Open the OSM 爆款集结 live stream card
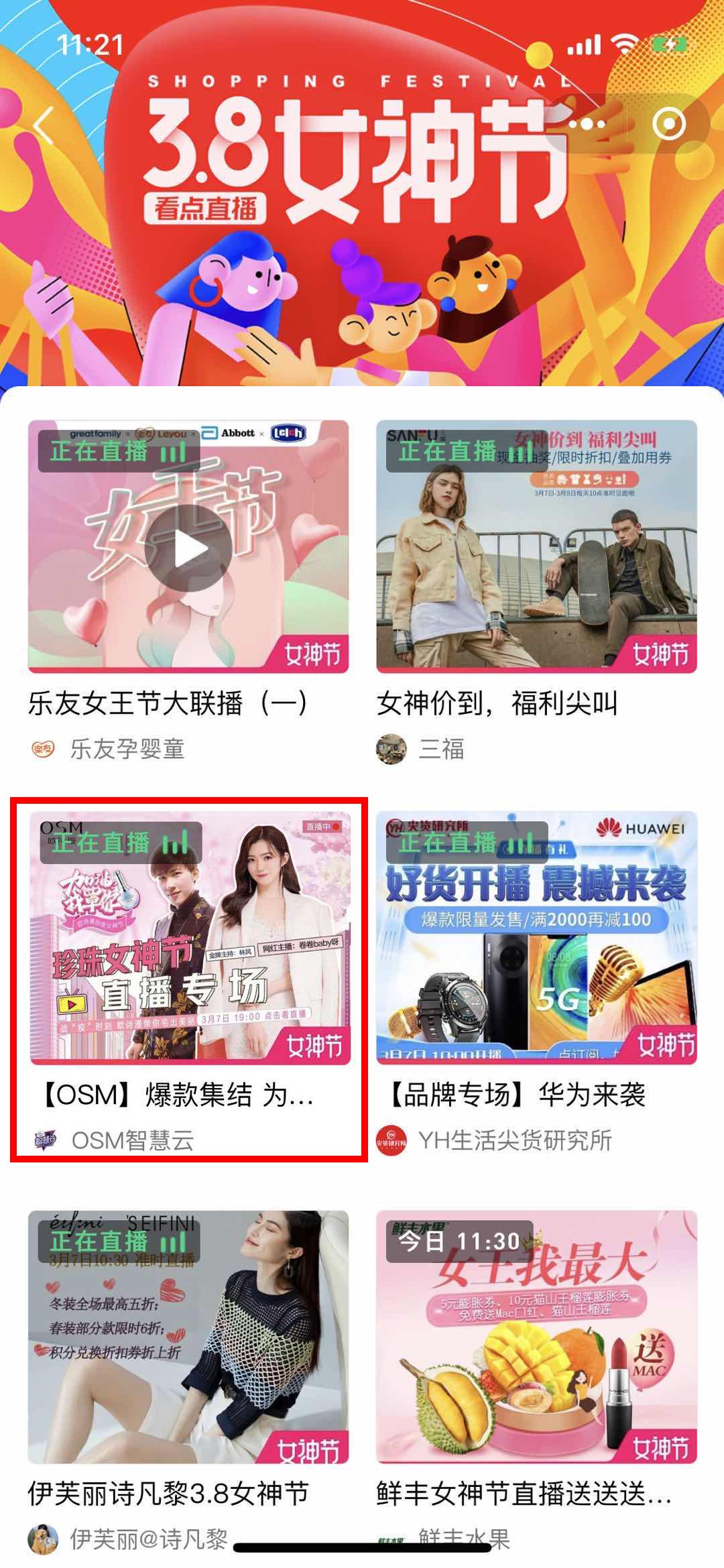724x1568 pixels. [190, 939]
